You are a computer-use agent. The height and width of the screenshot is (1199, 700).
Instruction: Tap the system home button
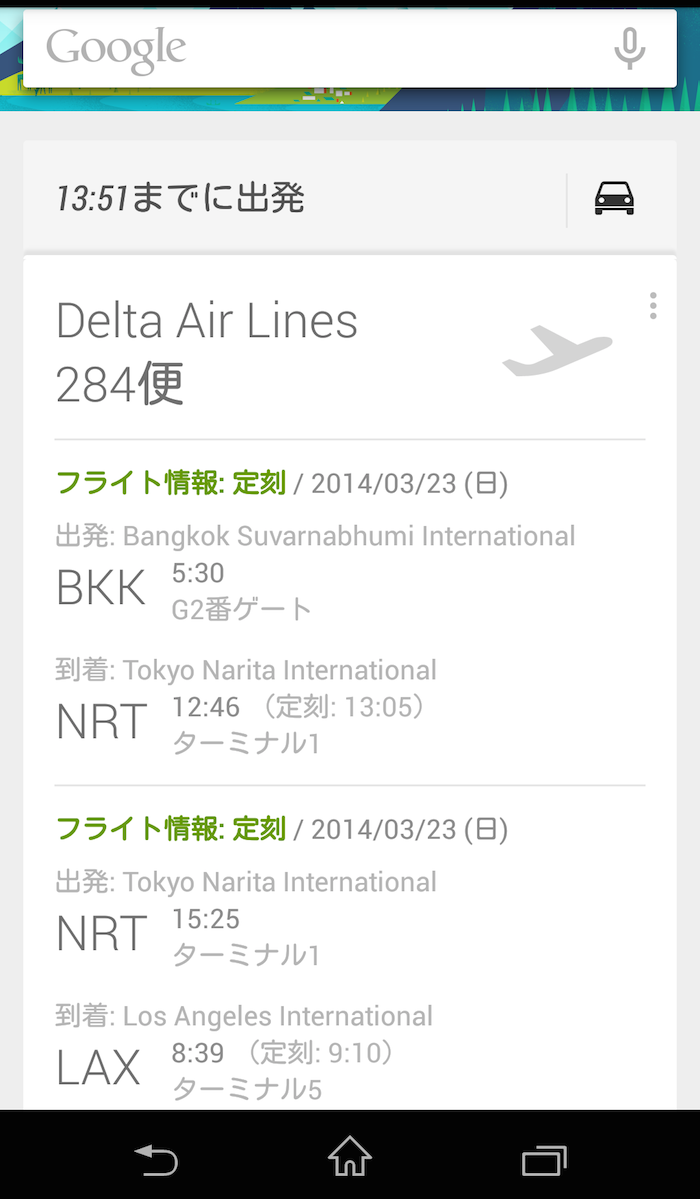pos(350,1156)
